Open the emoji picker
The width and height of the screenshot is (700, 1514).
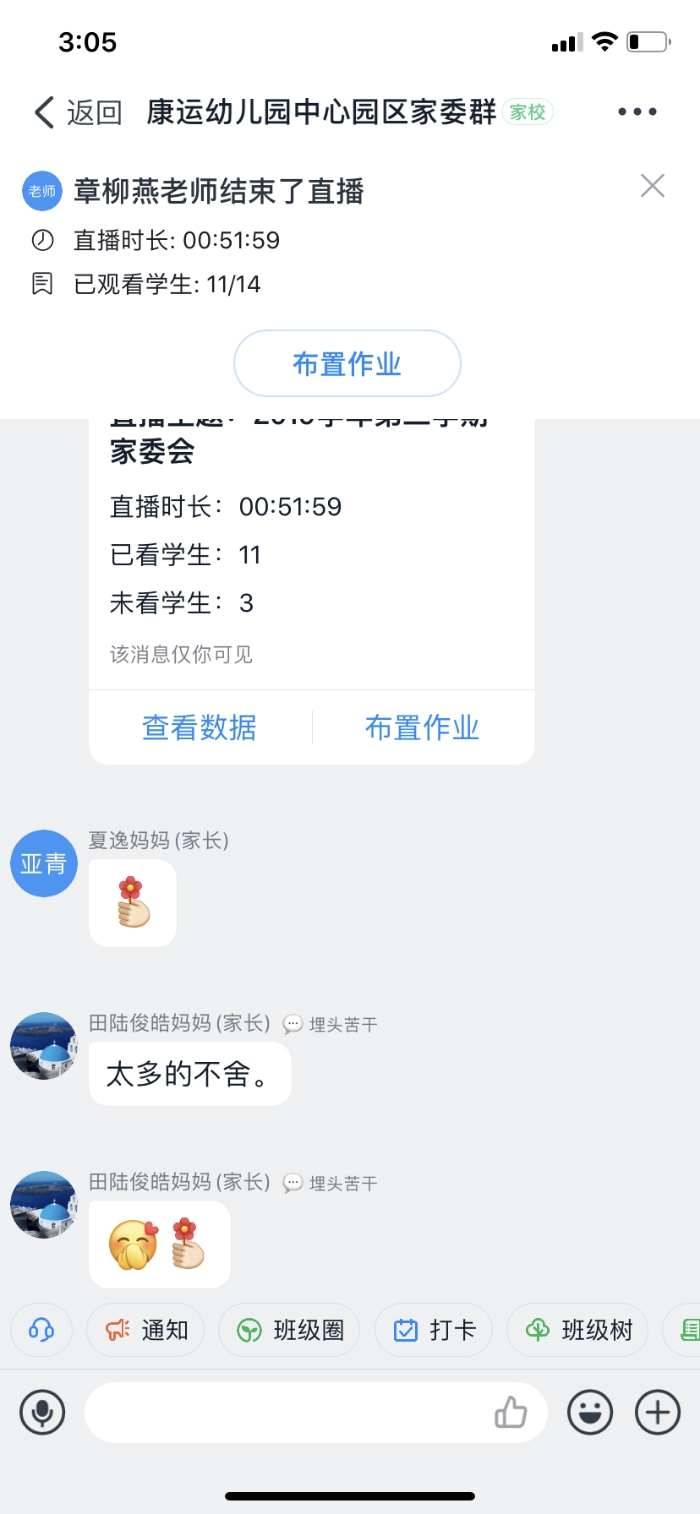click(590, 1413)
